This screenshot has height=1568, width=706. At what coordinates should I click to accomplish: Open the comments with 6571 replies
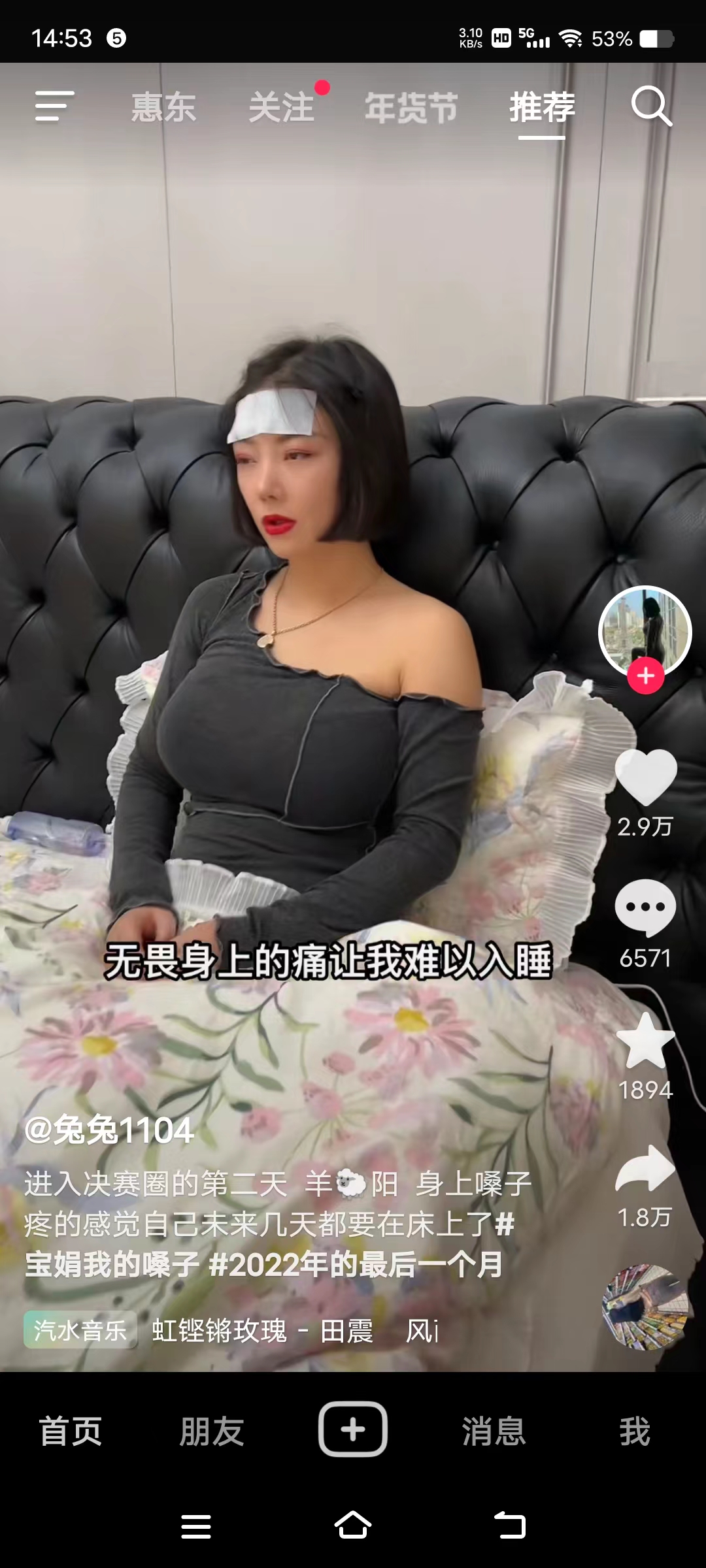pyautogui.click(x=645, y=908)
